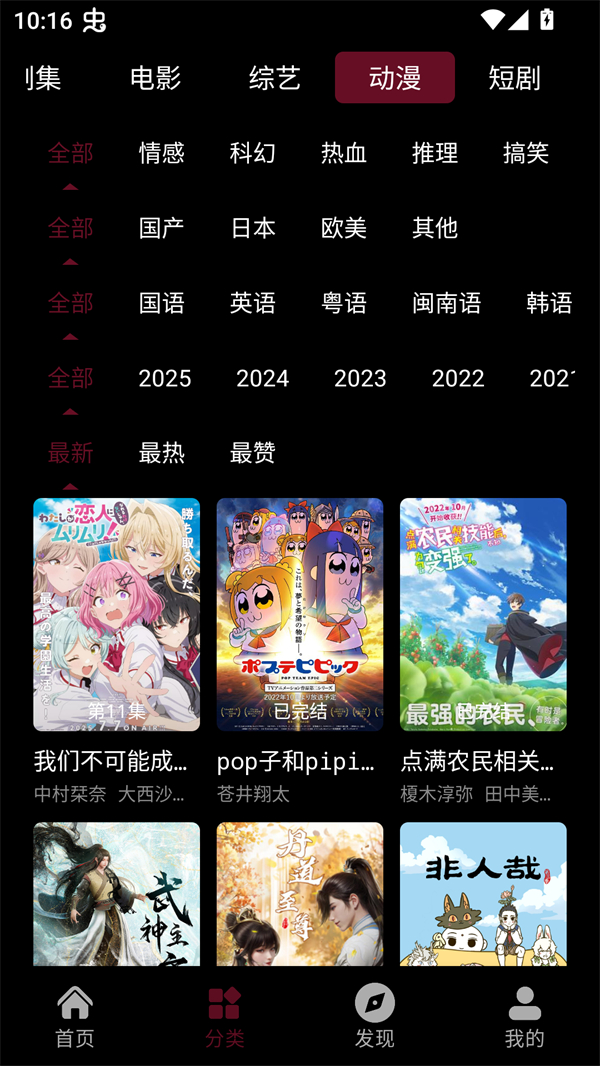Open the 短剧 tab

pos(514,78)
